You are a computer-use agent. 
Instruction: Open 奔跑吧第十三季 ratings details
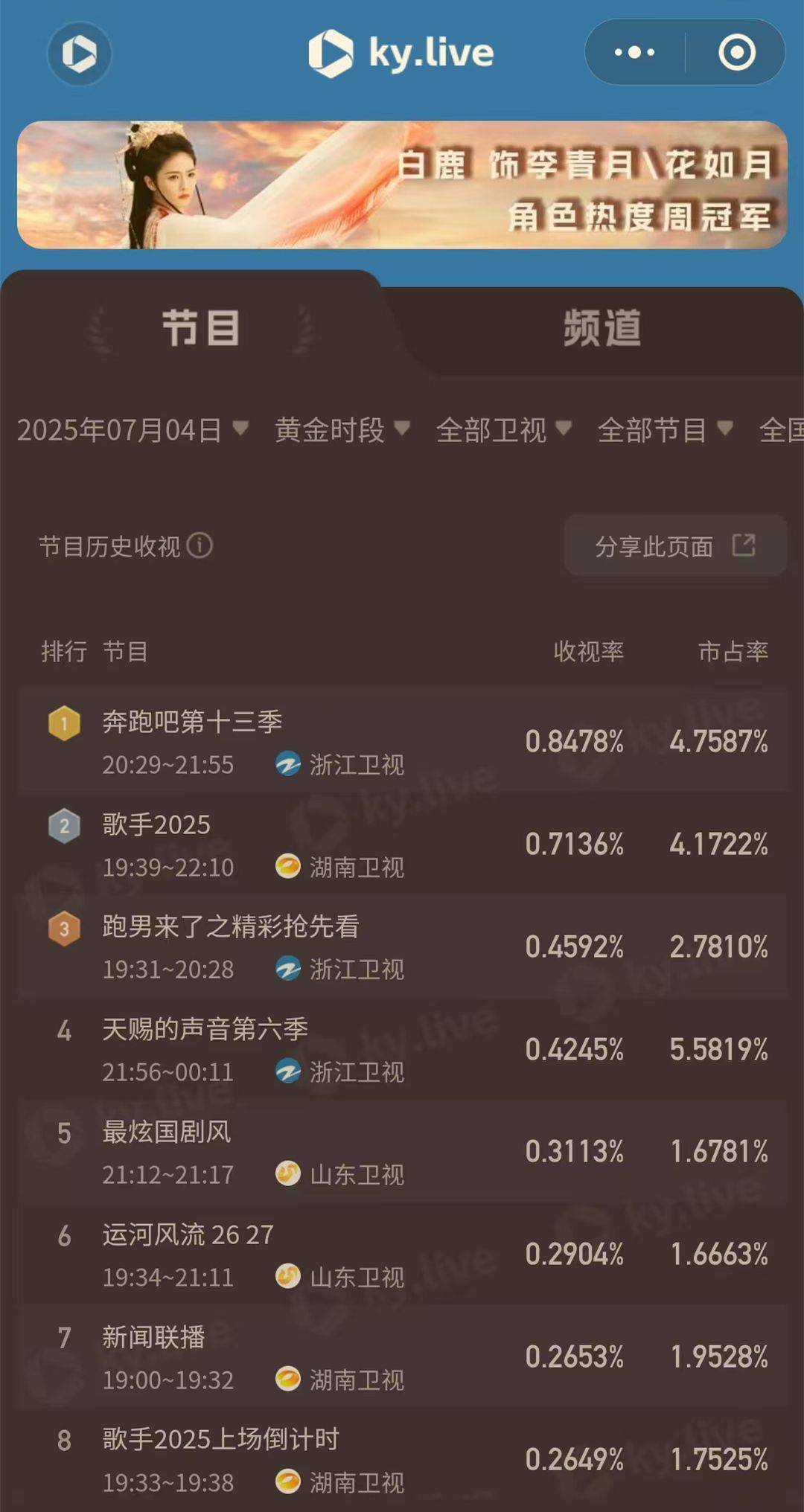(x=402, y=742)
